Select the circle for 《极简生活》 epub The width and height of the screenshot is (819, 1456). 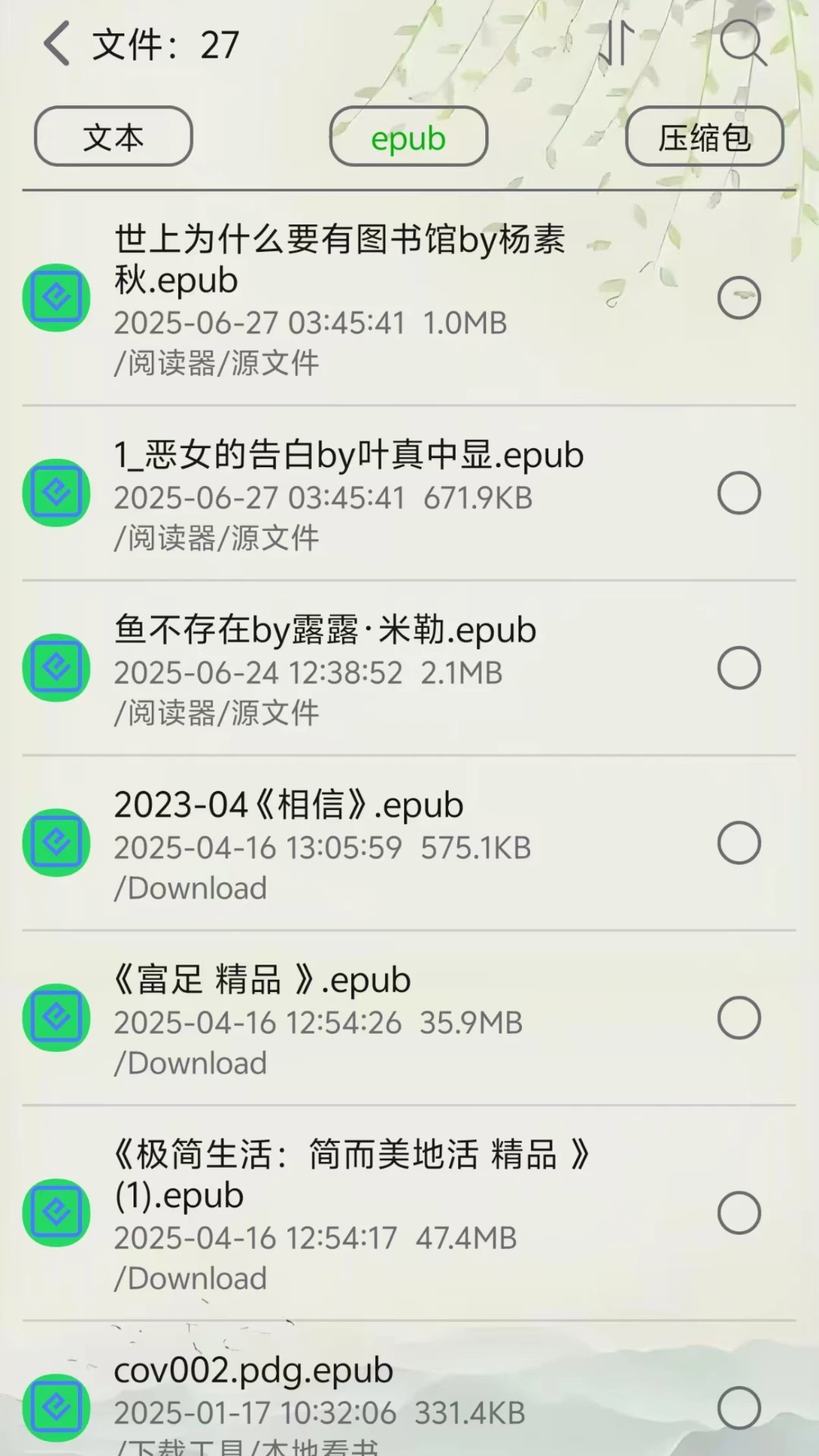click(739, 1212)
